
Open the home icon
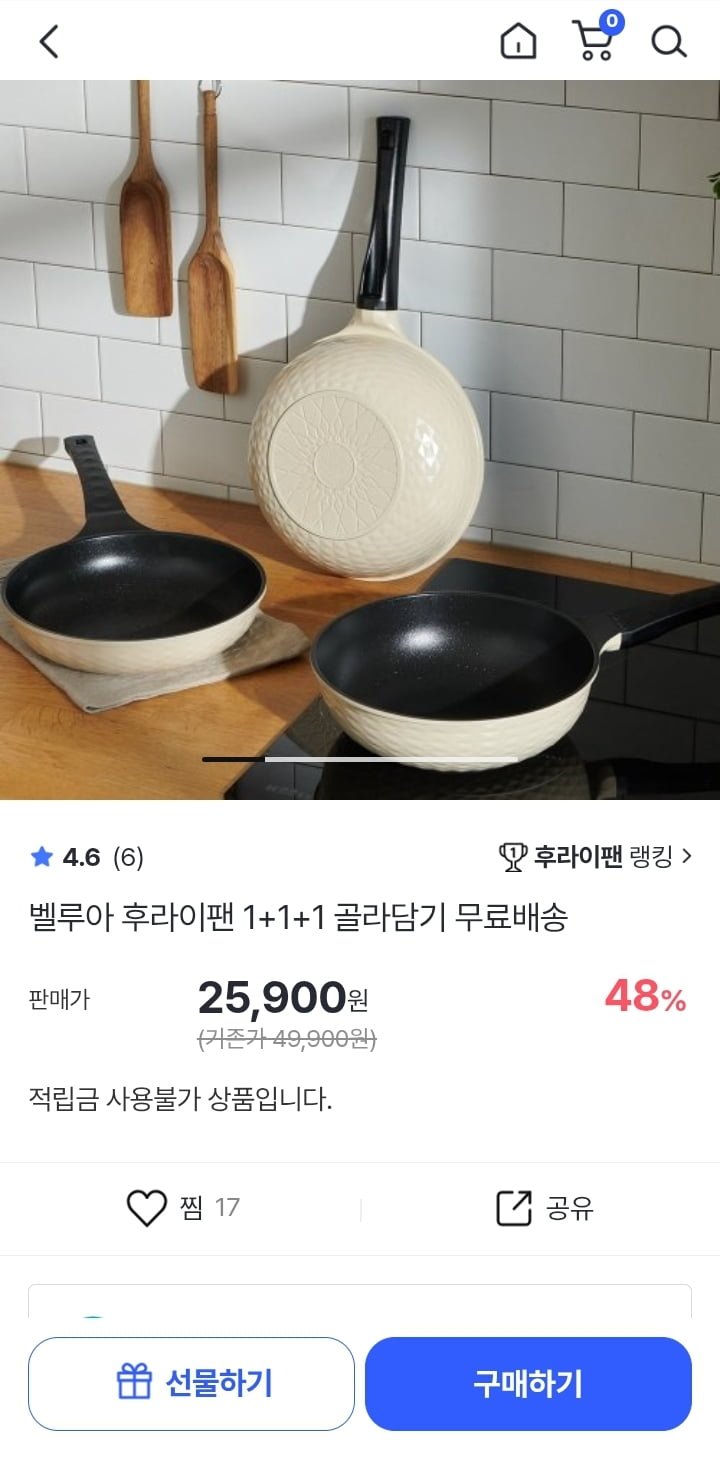(518, 42)
